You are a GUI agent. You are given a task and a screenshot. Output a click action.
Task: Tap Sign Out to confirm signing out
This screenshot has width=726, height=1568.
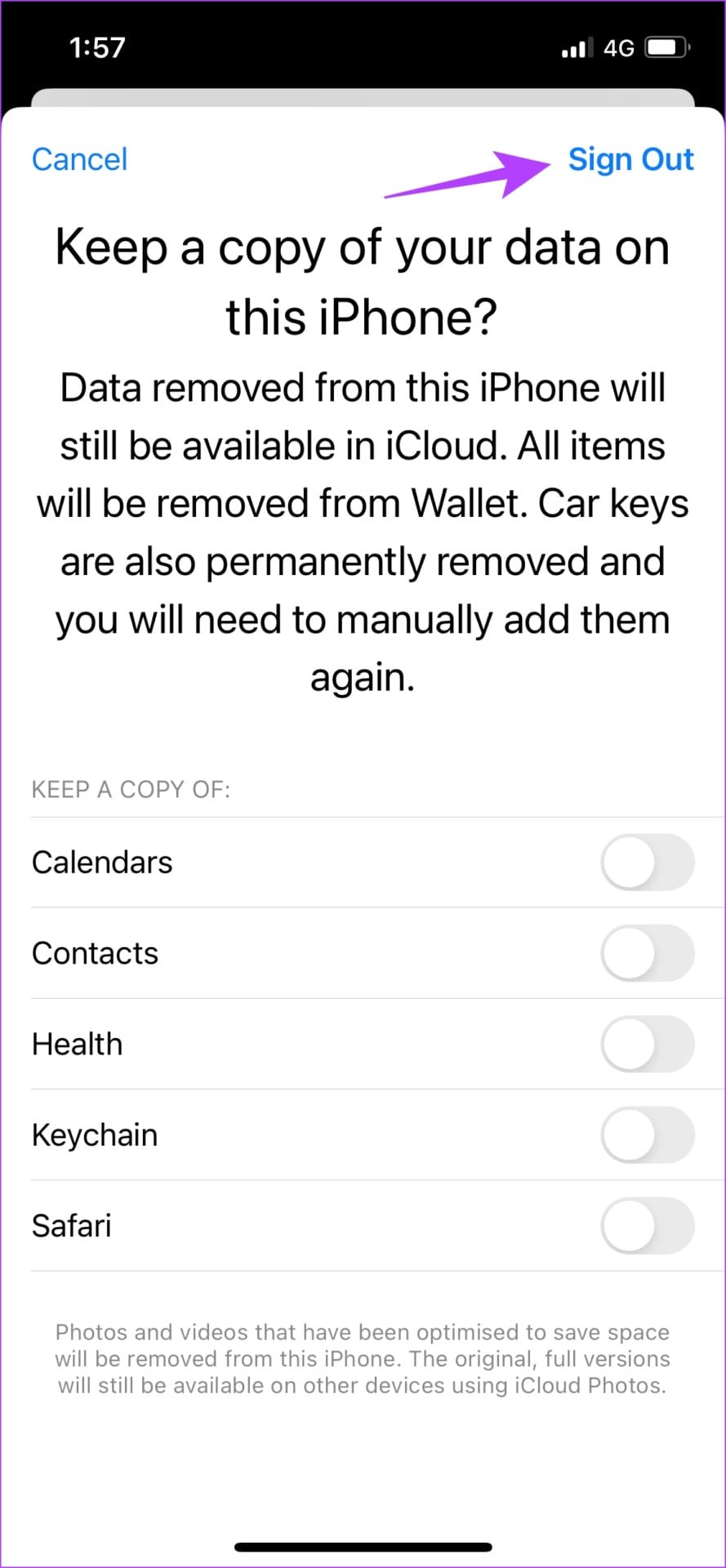[631, 160]
